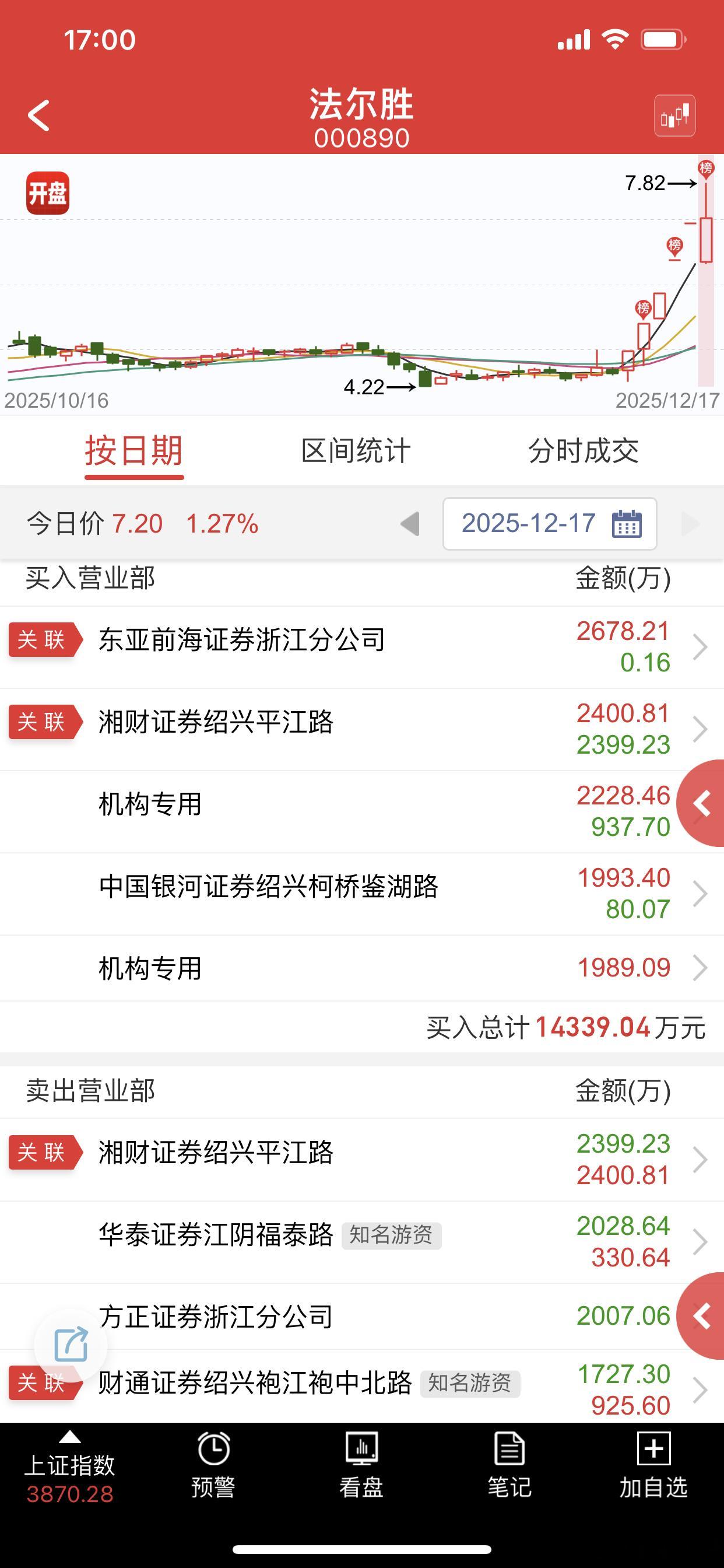Viewport: 724px width, 1568px height.
Task: Tap the back arrow at top left
Action: click(39, 116)
